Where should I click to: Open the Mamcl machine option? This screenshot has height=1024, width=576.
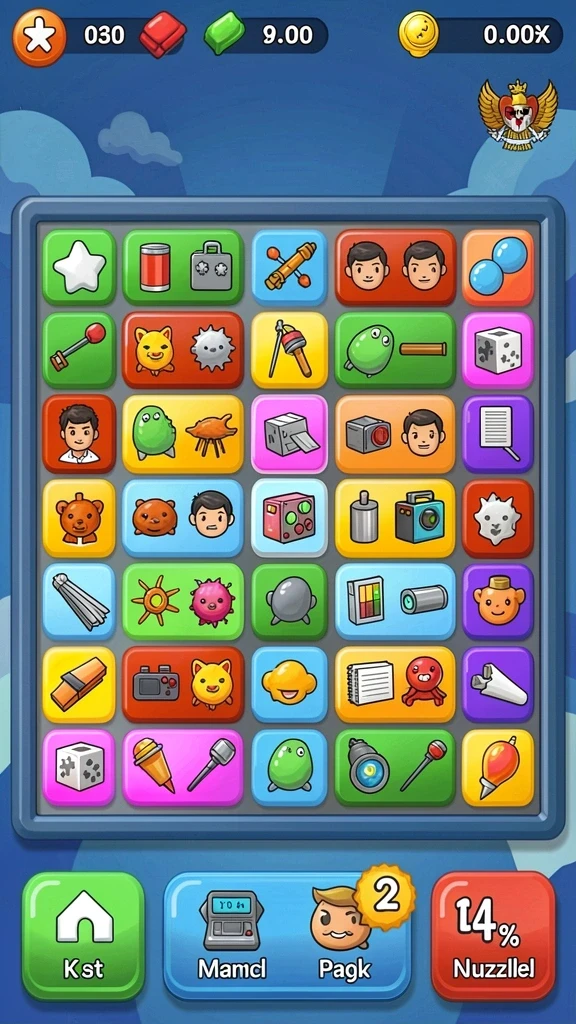click(x=232, y=936)
